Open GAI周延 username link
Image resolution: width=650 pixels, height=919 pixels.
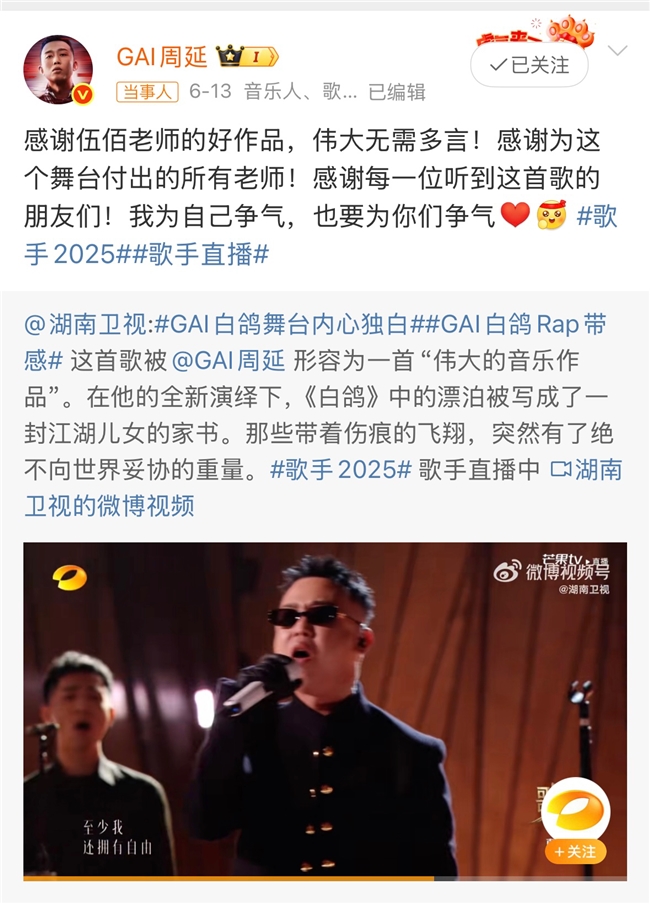[x=161, y=55]
